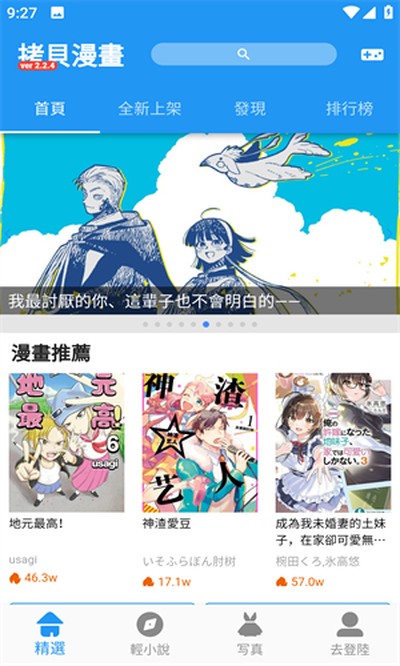Tap 去登陸 to log in
Viewport: 400px width, 666px height.
[x=350, y=635]
